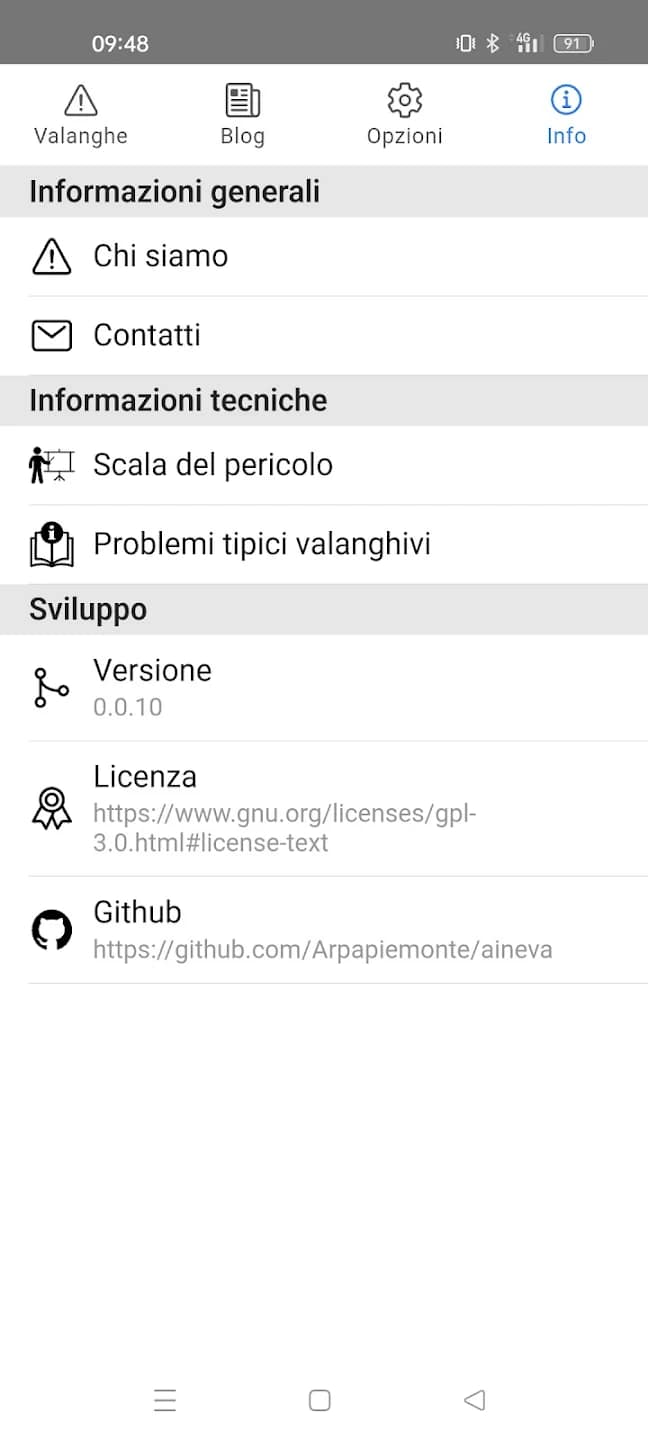The width and height of the screenshot is (648, 1440).
Task: Open the Blog tab
Action: click(x=242, y=115)
